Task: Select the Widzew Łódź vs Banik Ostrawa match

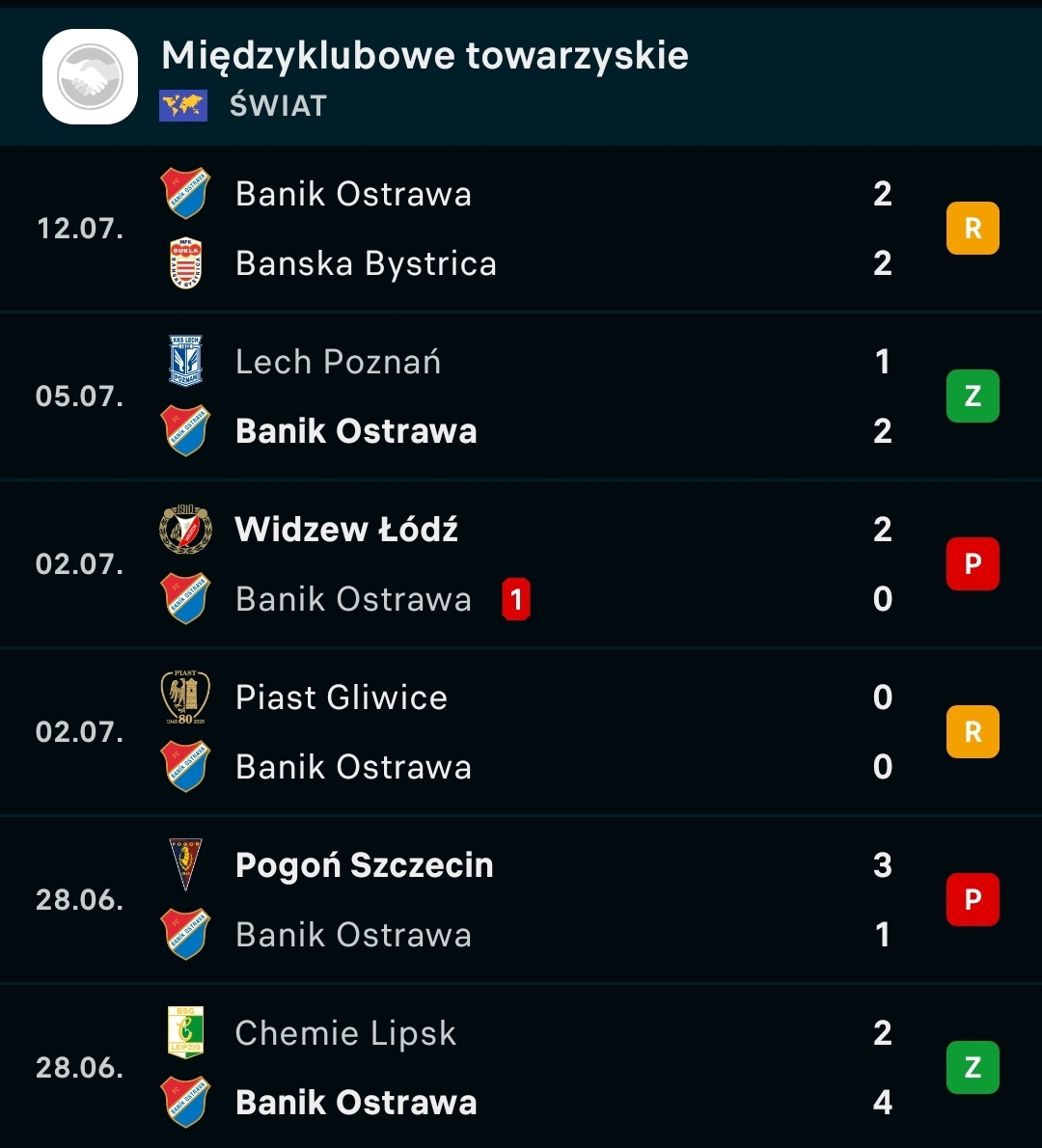Action: point(521,564)
